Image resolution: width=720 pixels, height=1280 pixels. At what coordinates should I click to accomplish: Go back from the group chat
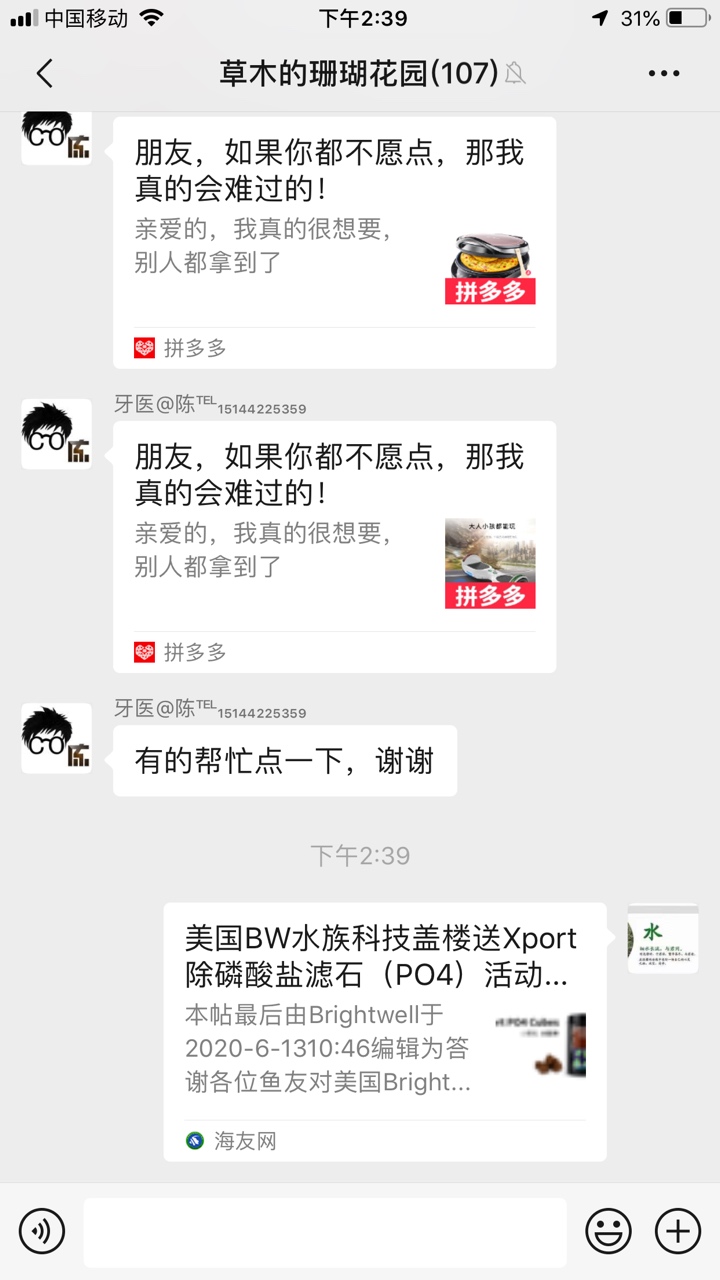[44, 73]
